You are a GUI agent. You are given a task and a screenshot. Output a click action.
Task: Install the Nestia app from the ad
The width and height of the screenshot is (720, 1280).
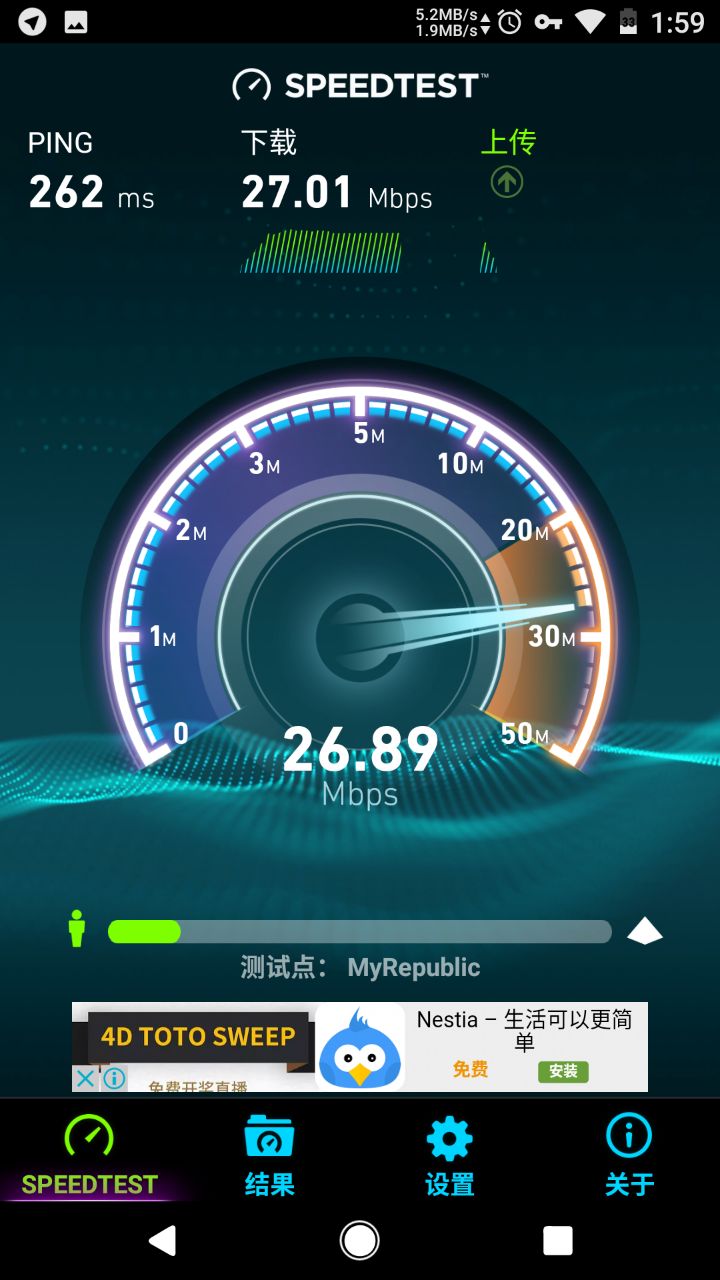click(x=563, y=1071)
